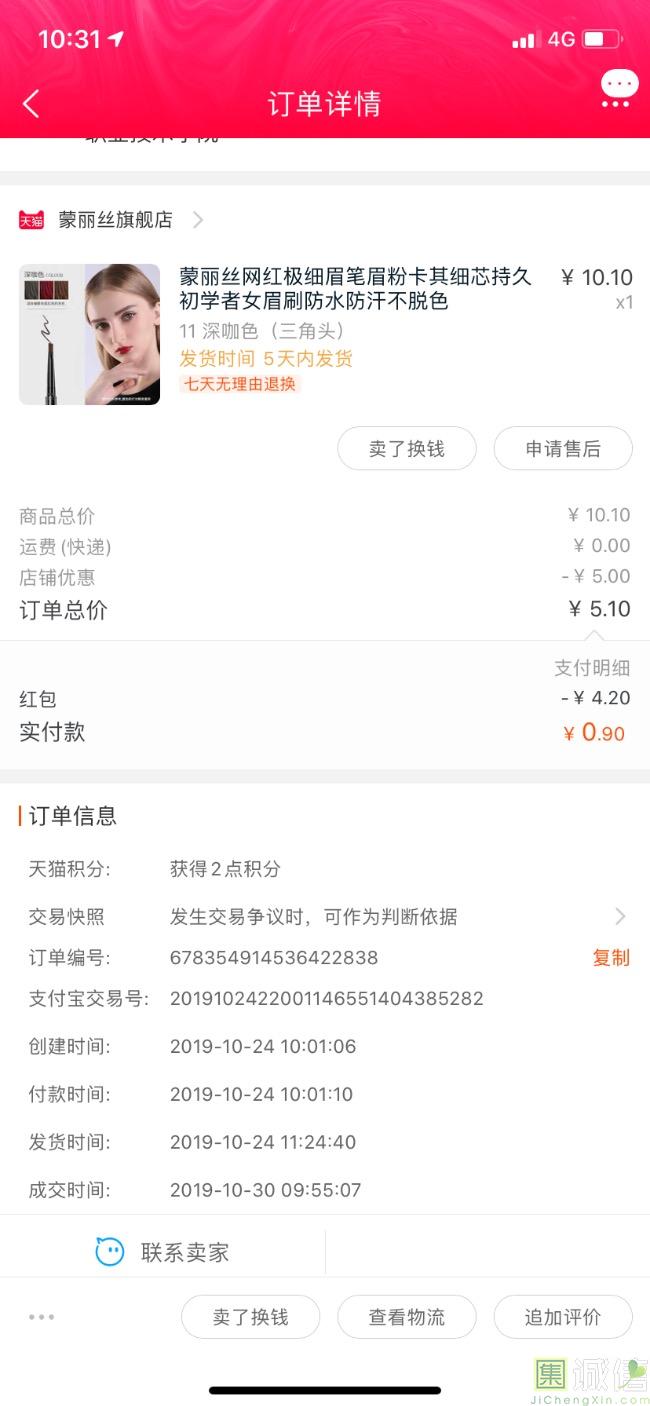Open 交易快照 transaction snapshot row

click(x=325, y=916)
